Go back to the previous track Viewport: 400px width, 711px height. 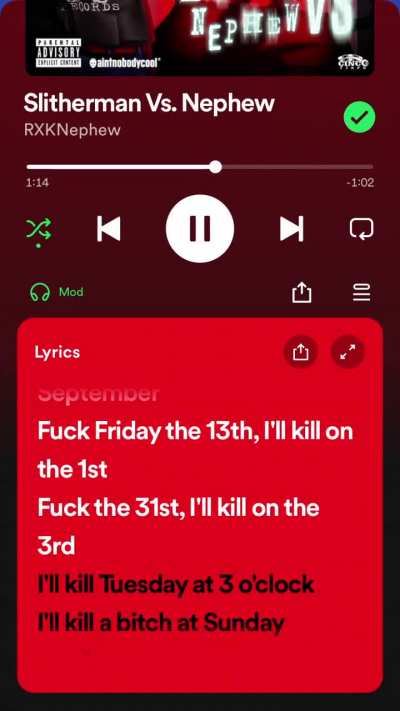pos(109,229)
